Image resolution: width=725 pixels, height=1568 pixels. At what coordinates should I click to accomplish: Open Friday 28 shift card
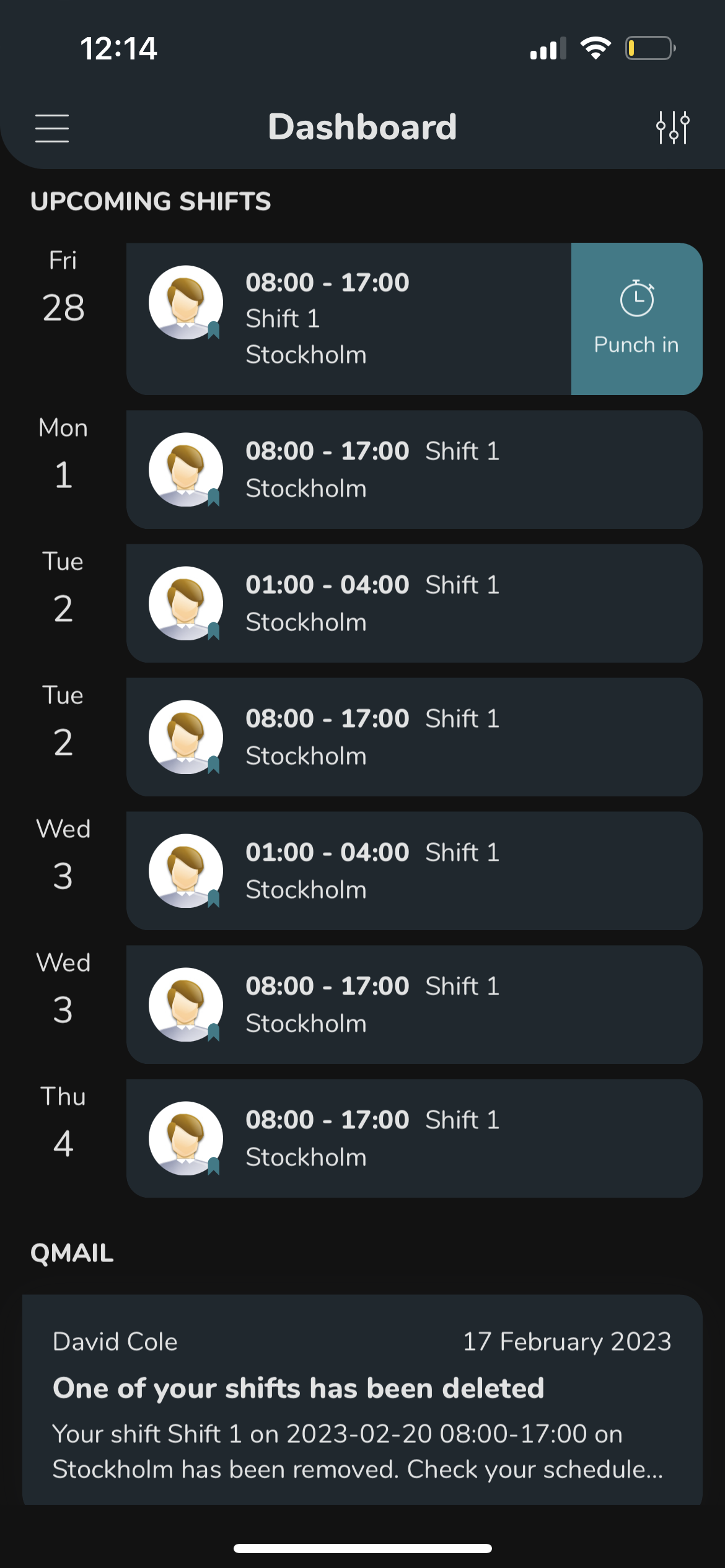pyautogui.click(x=348, y=319)
